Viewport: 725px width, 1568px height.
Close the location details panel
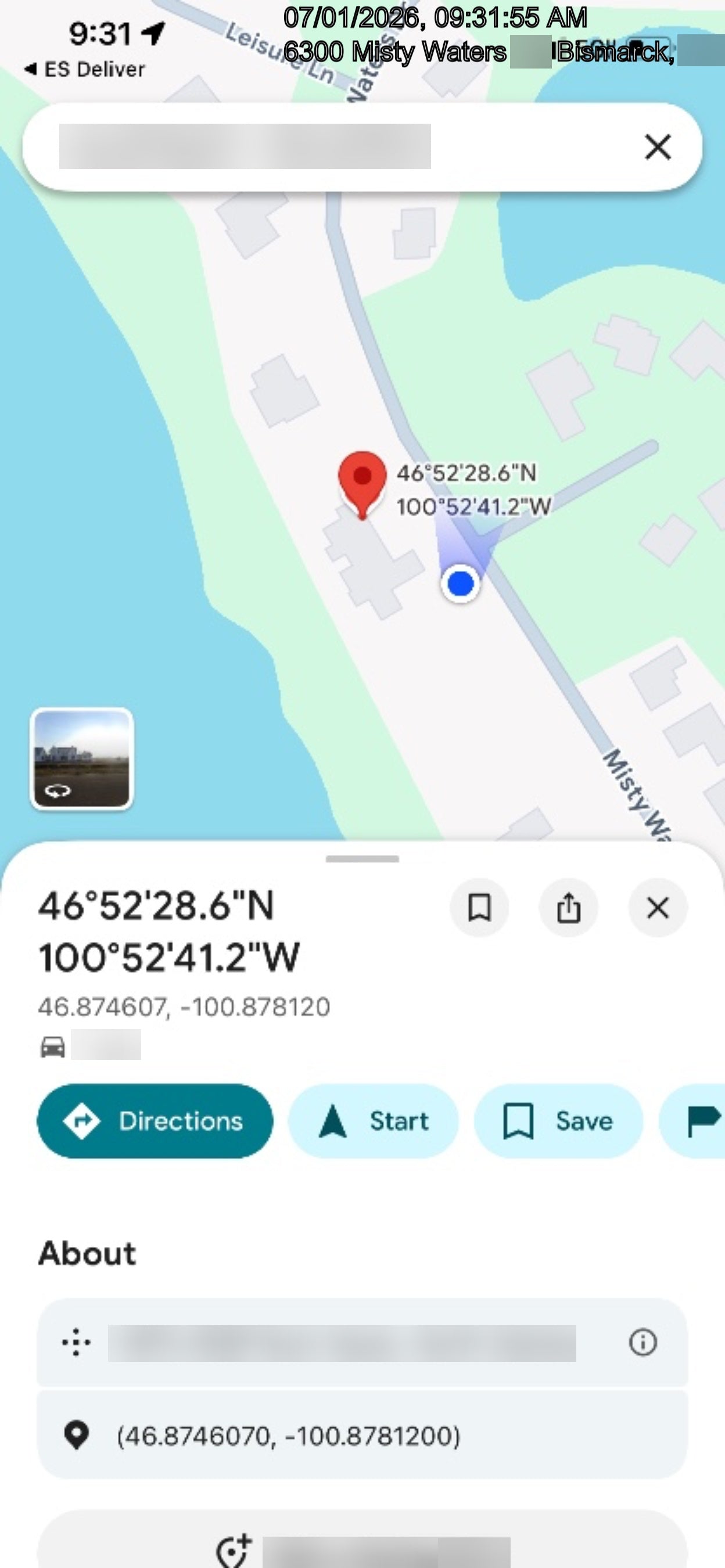click(x=658, y=908)
